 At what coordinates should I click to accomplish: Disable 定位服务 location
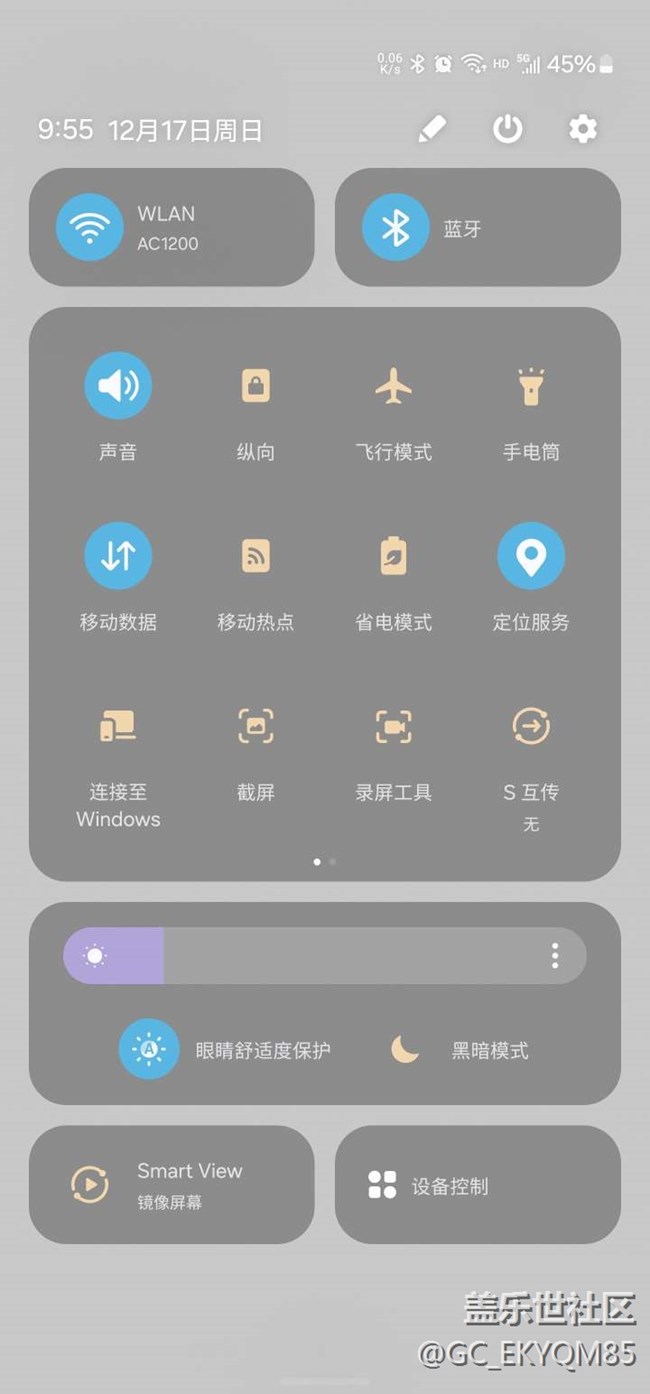(531, 556)
